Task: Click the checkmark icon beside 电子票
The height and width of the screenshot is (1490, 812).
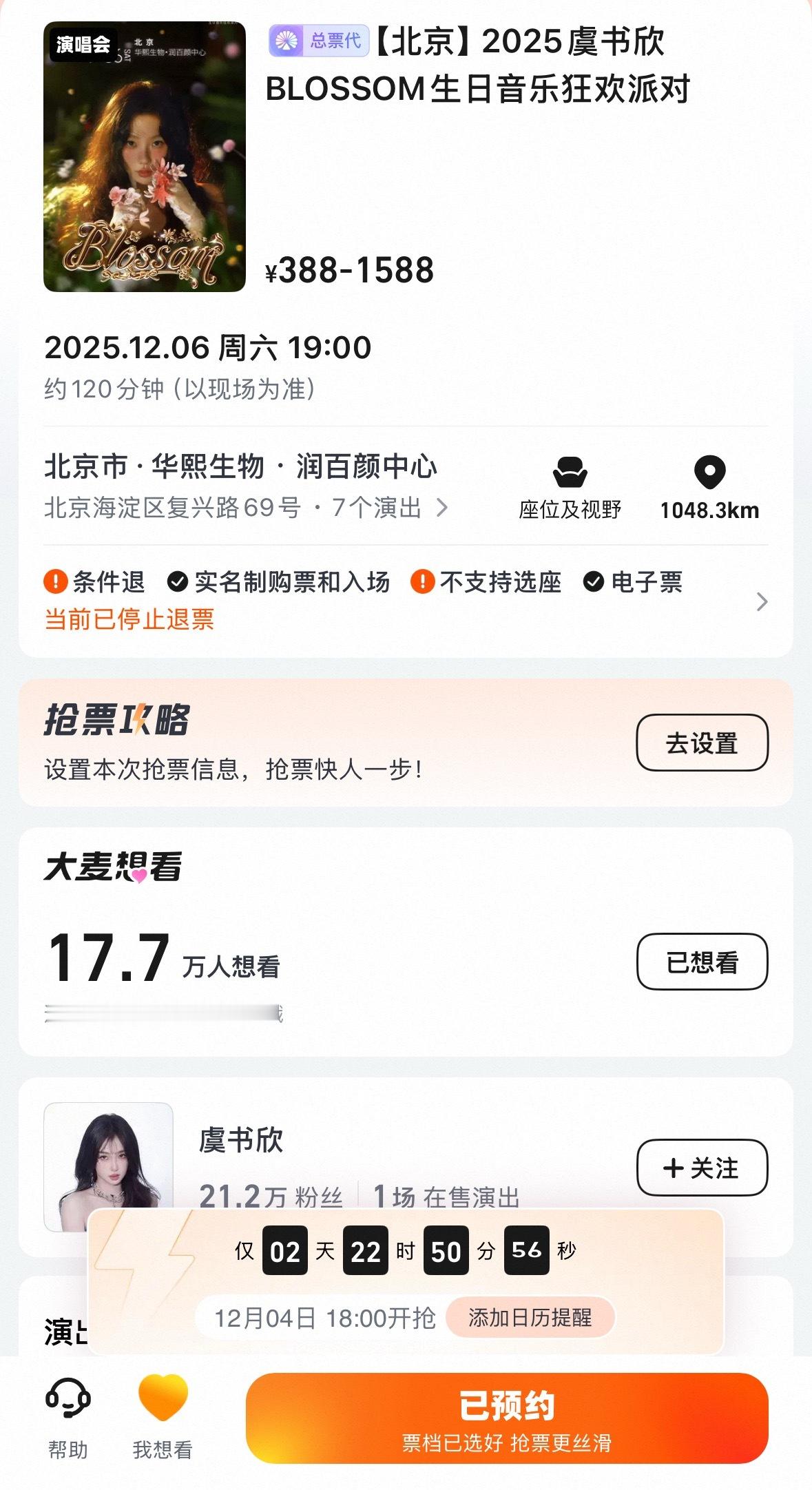Action: [593, 582]
